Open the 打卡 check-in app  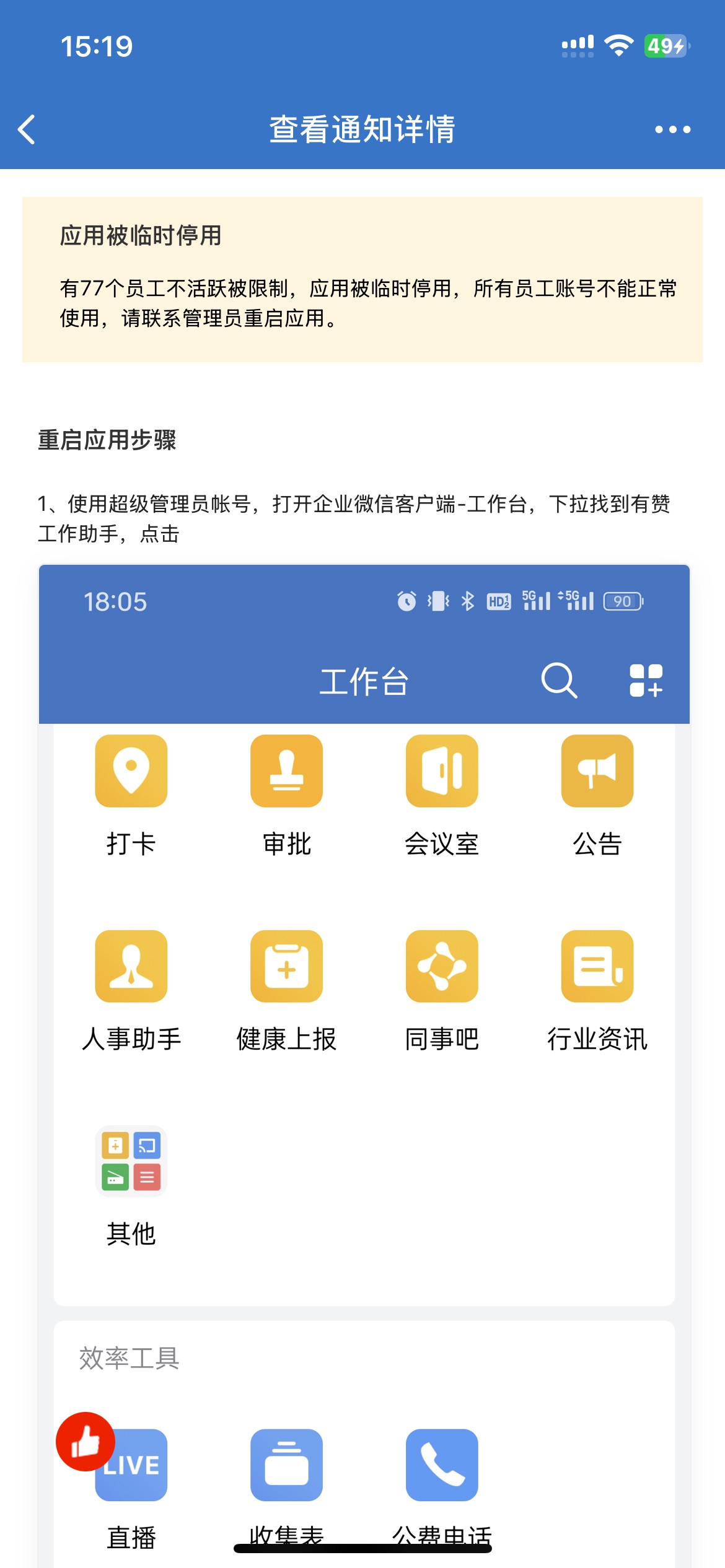click(x=131, y=772)
